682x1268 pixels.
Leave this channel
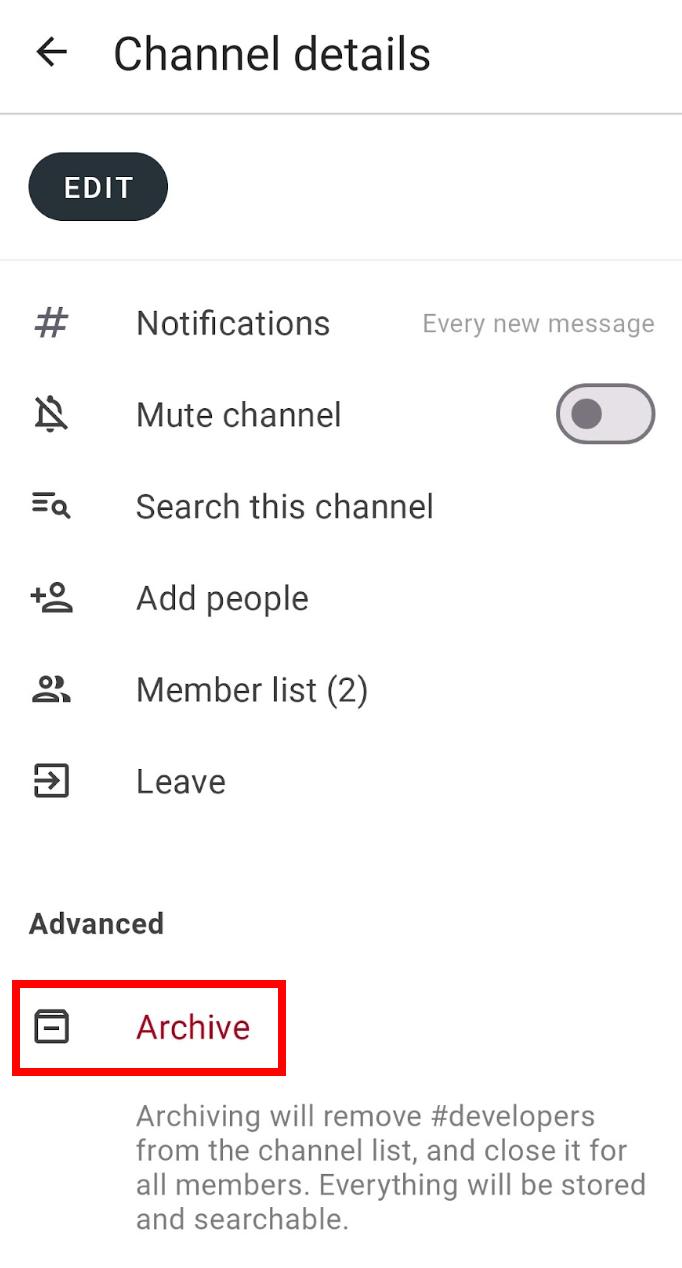[x=180, y=782]
